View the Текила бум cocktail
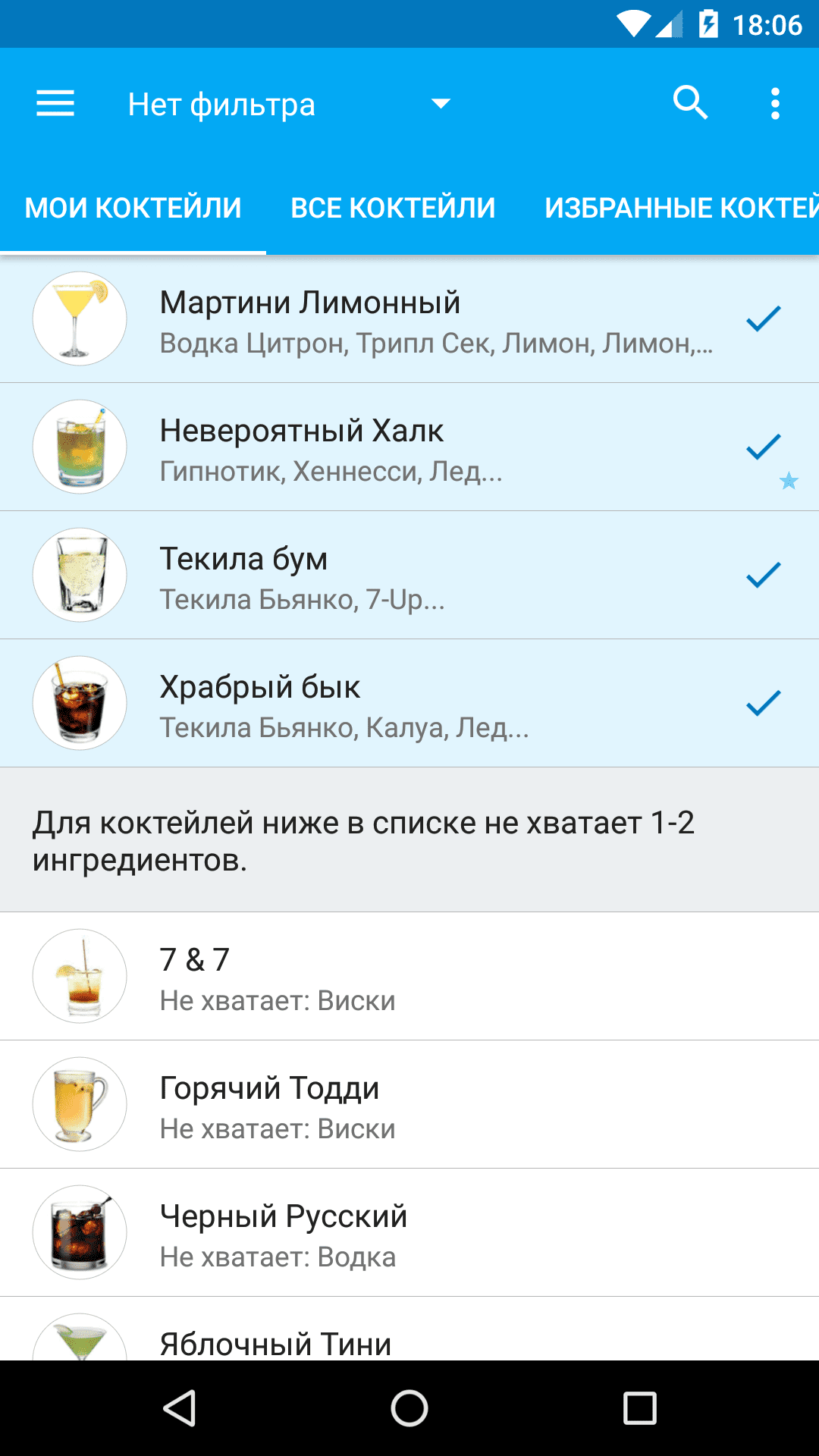 click(409, 576)
